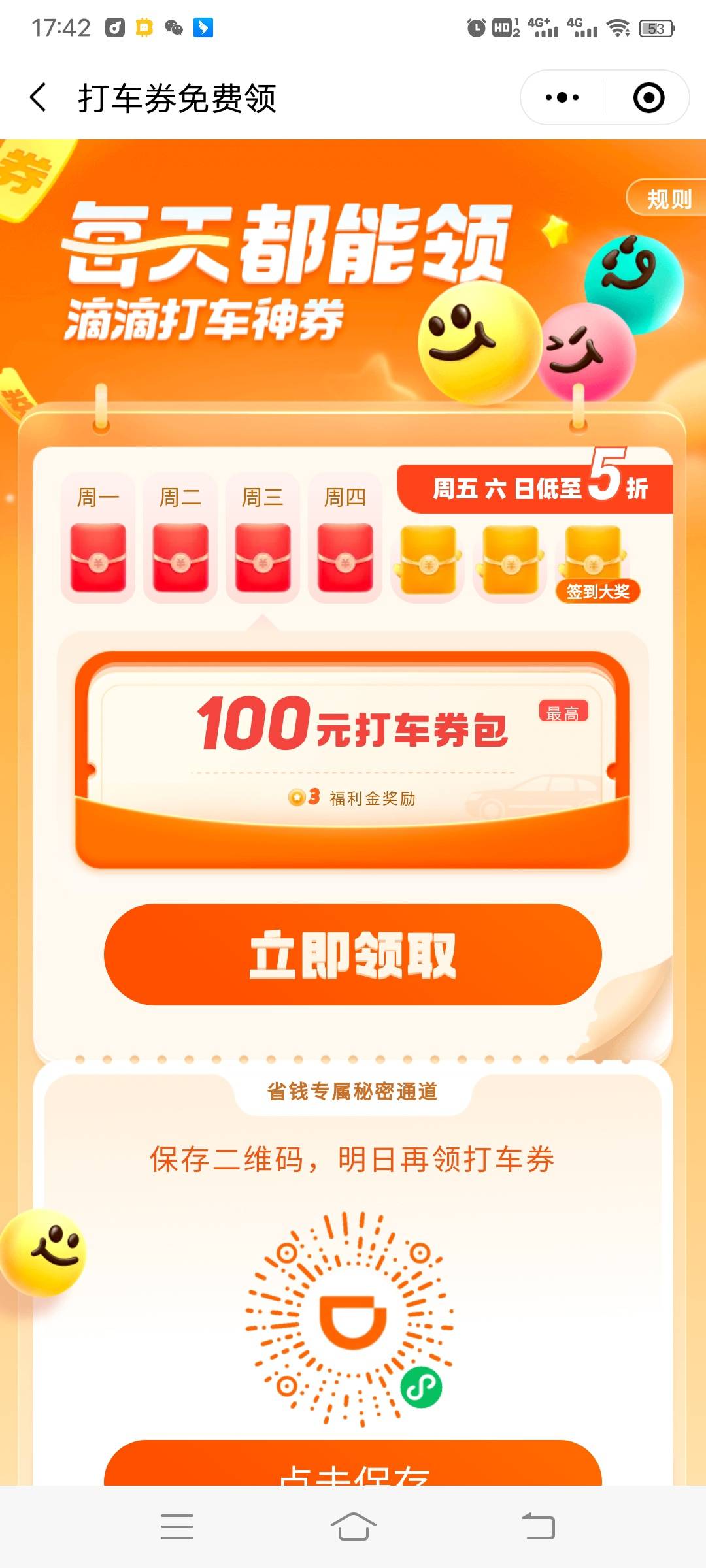Open the system recent apps menu

(x=177, y=1527)
